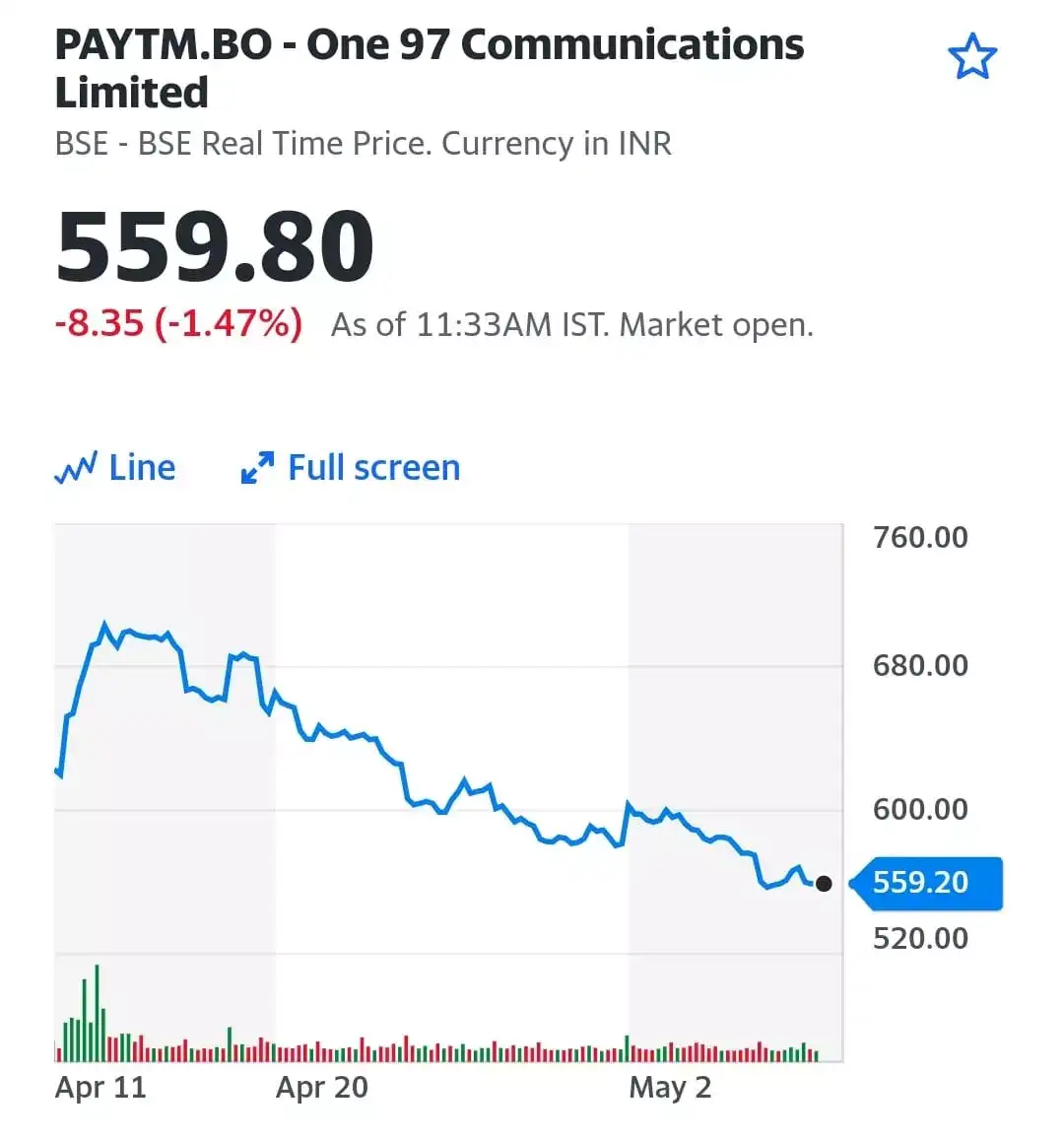Screen dimensions: 1064x1139
Task: Click the May 2 axis label
Action: click(x=670, y=1087)
